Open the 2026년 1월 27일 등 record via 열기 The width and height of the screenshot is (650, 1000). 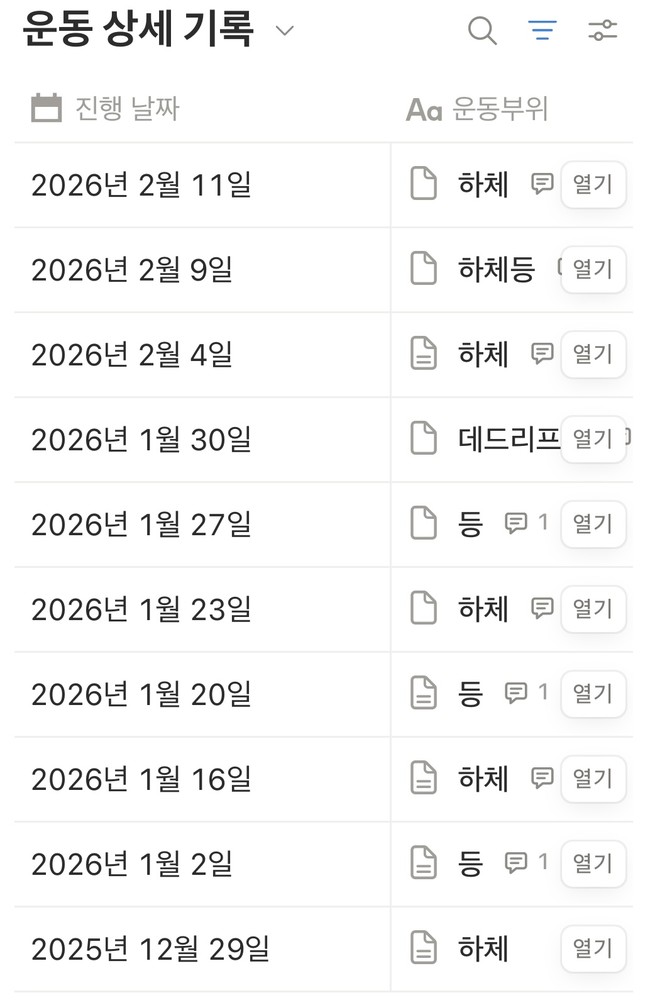pos(593,524)
